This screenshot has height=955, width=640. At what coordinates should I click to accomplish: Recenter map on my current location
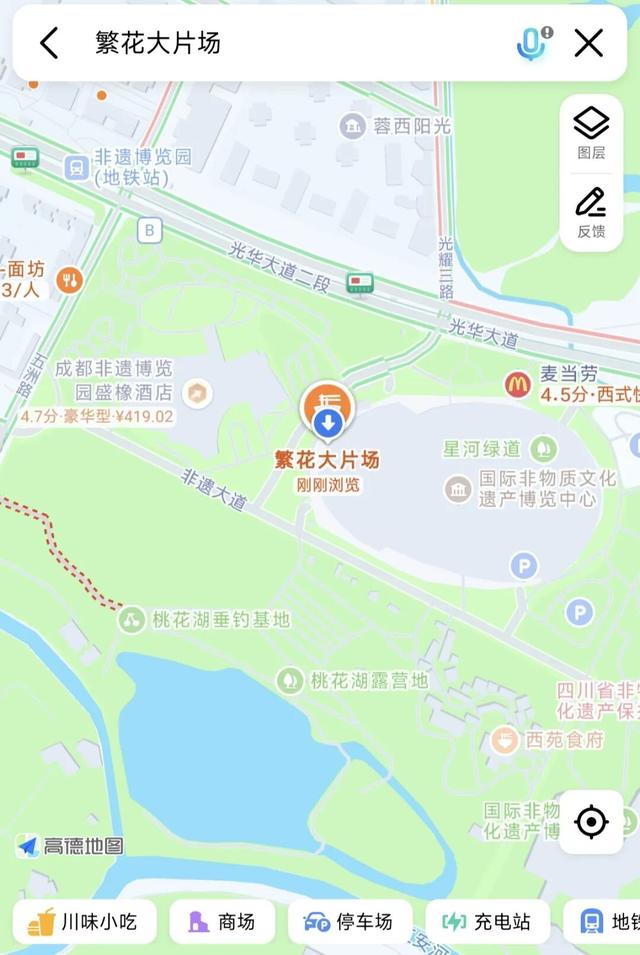591,822
